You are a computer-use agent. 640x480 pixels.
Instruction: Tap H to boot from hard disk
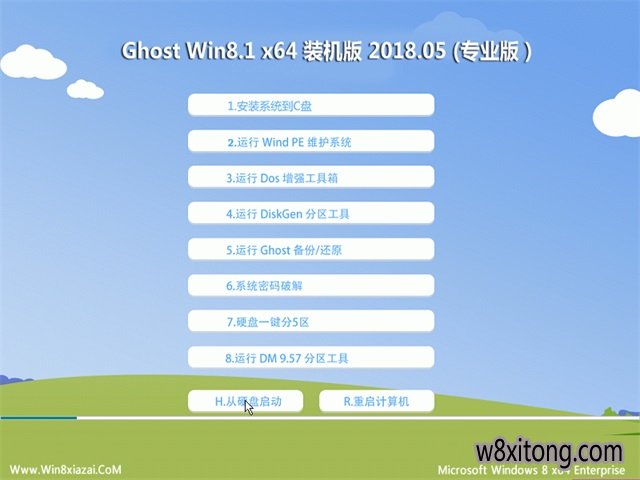click(247, 402)
